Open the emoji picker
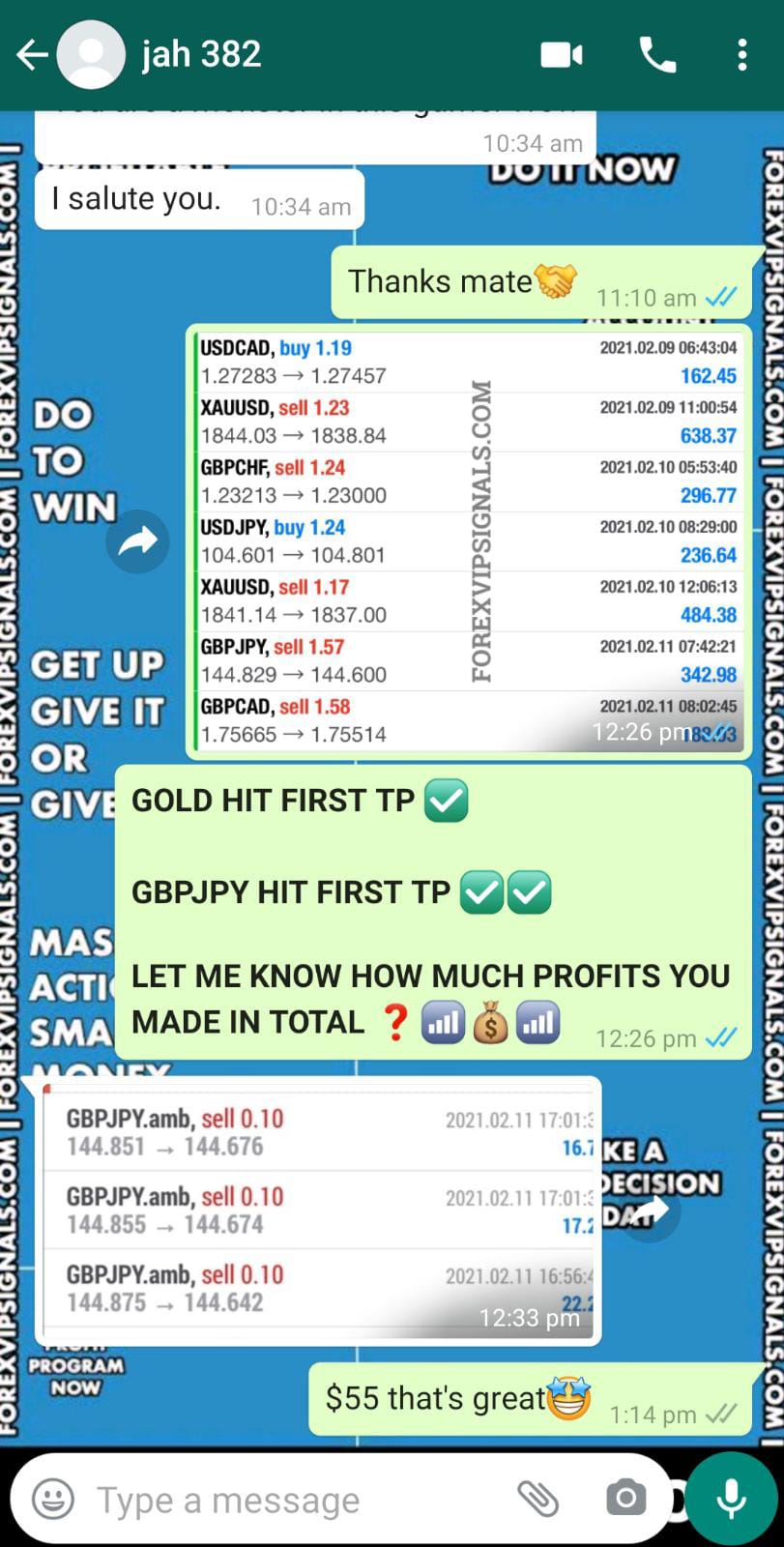 53,1500
